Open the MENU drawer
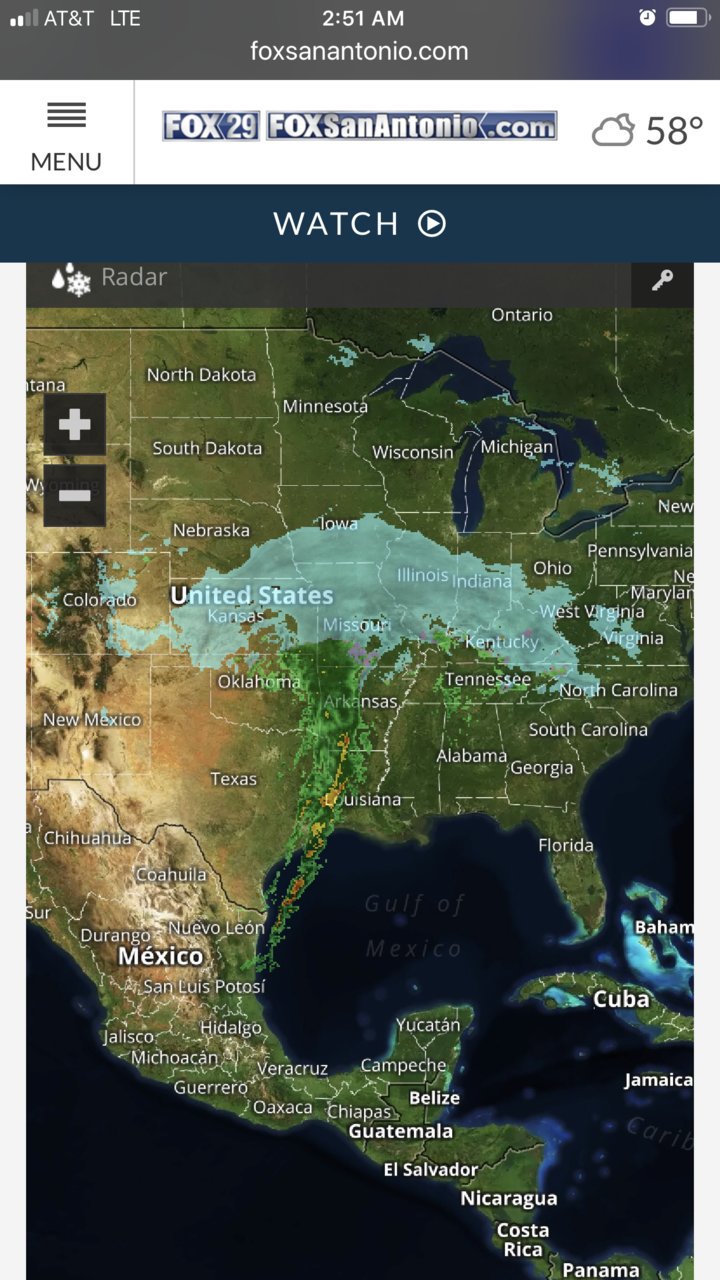 coord(66,133)
